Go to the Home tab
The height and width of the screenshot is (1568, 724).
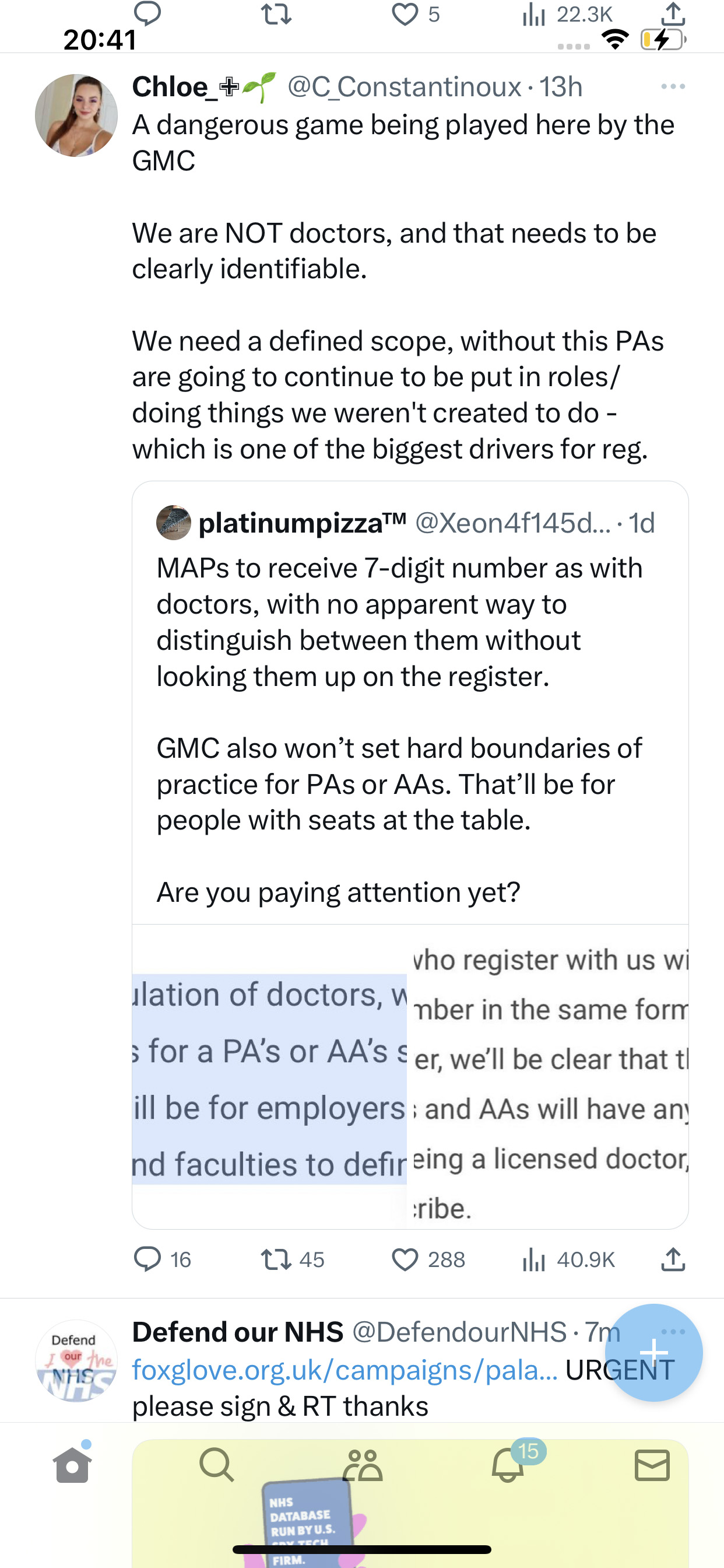click(72, 1465)
